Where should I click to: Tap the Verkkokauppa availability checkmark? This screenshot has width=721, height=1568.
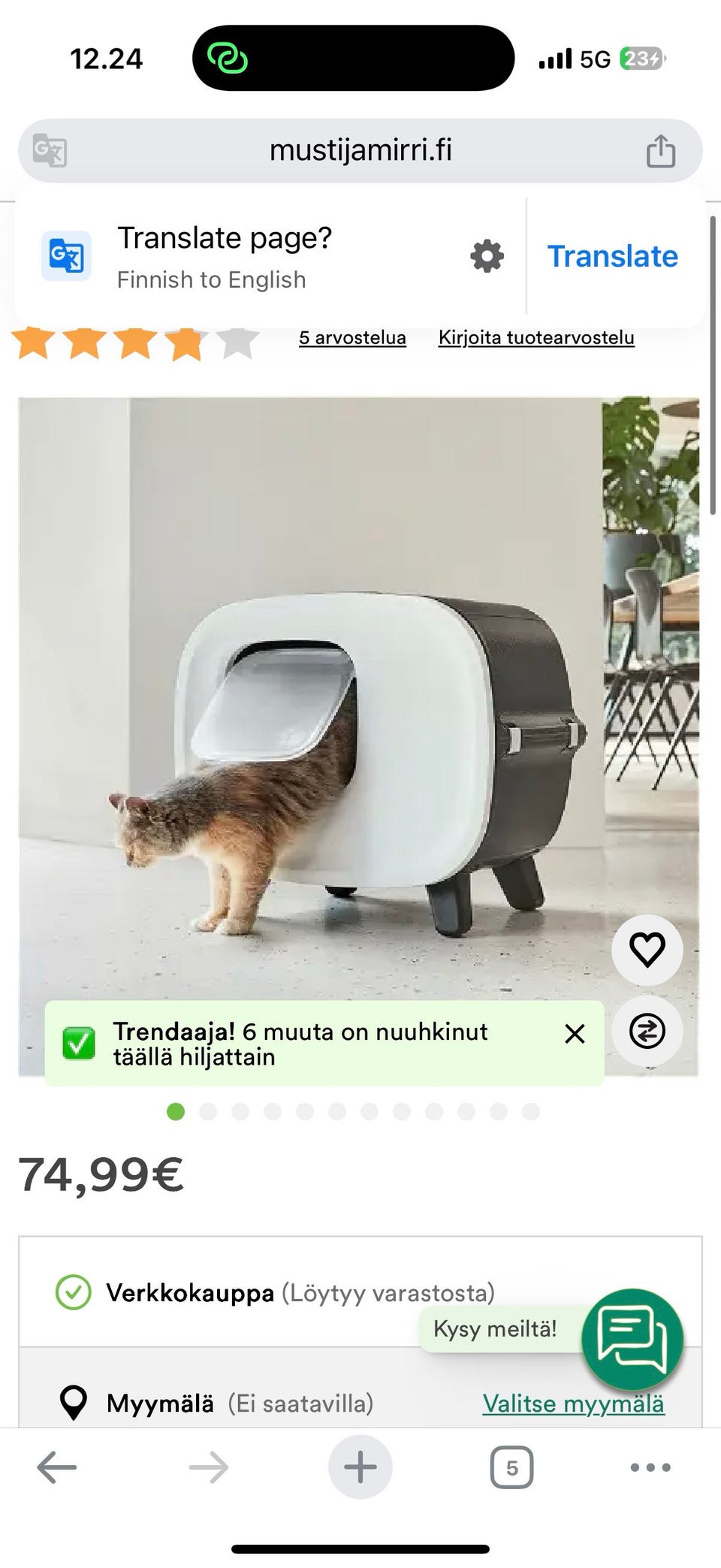click(x=73, y=1292)
